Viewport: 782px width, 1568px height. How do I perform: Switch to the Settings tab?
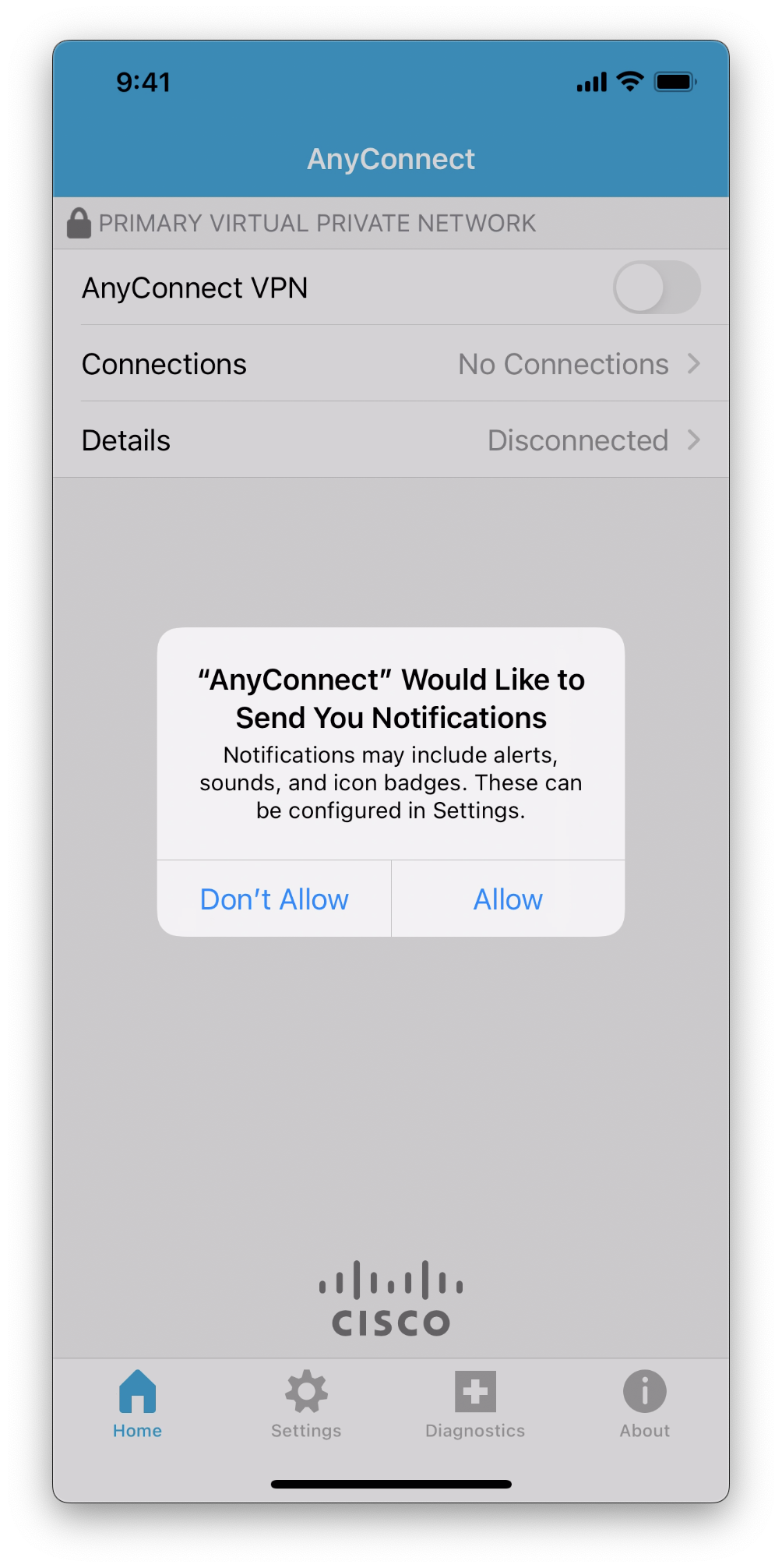(x=306, y=1404)
